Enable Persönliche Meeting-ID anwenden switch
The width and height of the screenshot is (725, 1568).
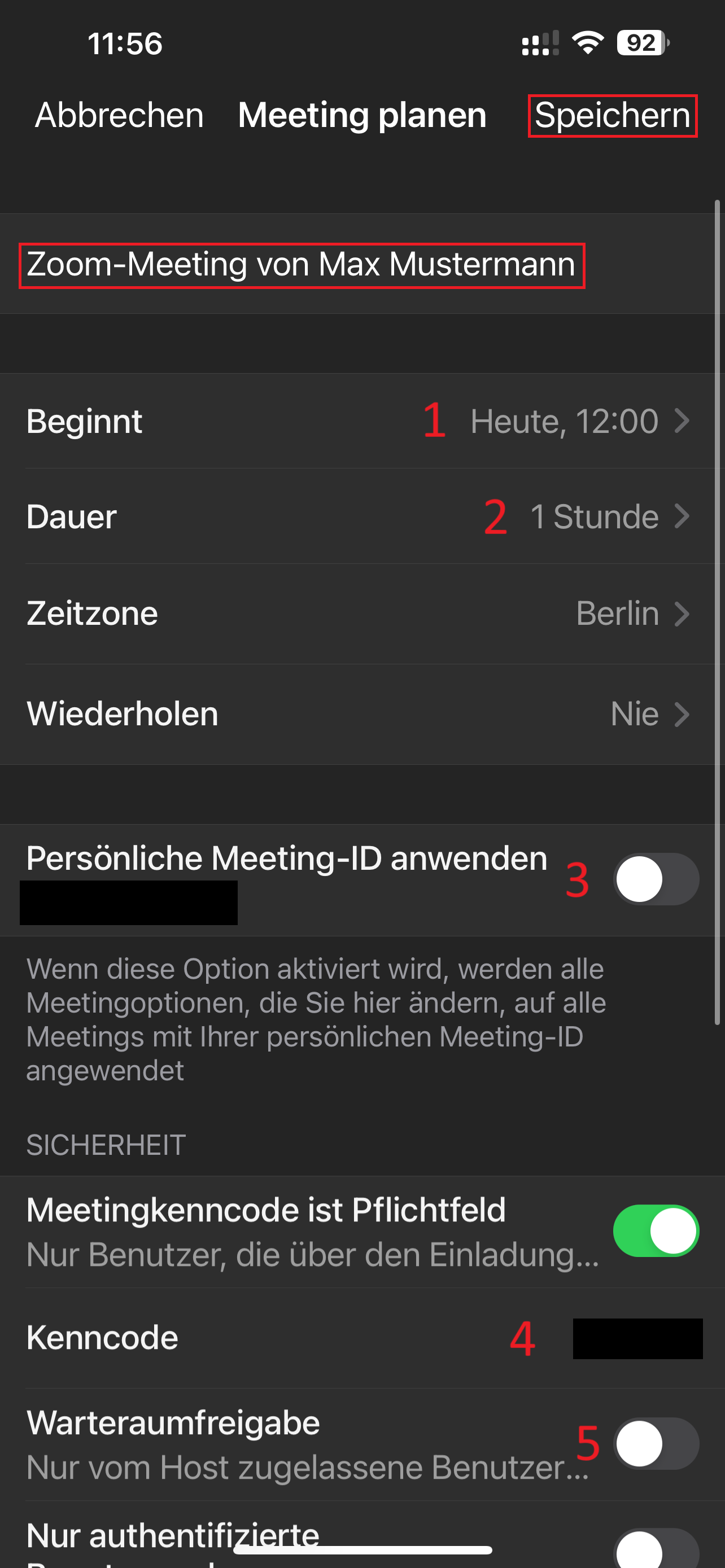656,879
